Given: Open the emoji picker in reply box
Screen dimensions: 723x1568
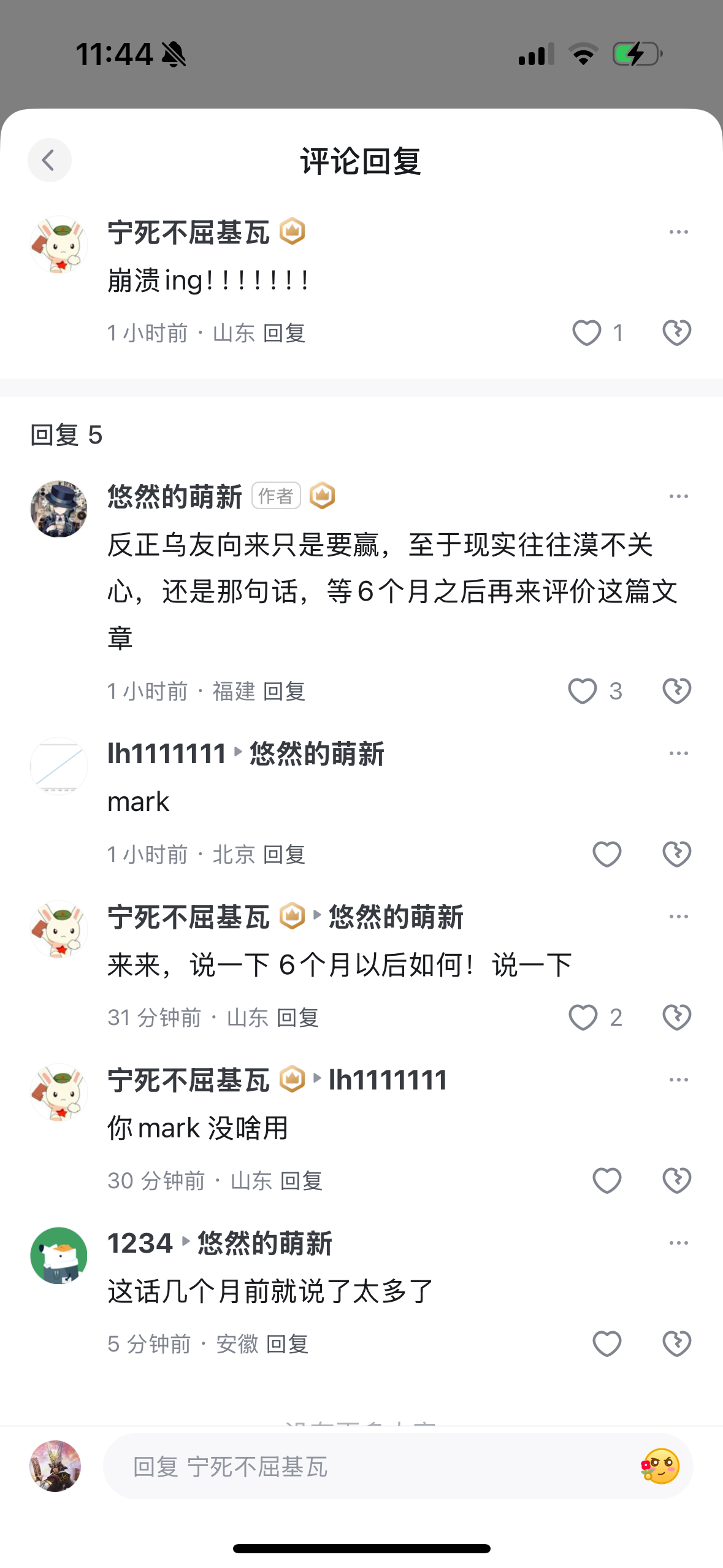Looking at the screenshot, I should click(660, 1467).
